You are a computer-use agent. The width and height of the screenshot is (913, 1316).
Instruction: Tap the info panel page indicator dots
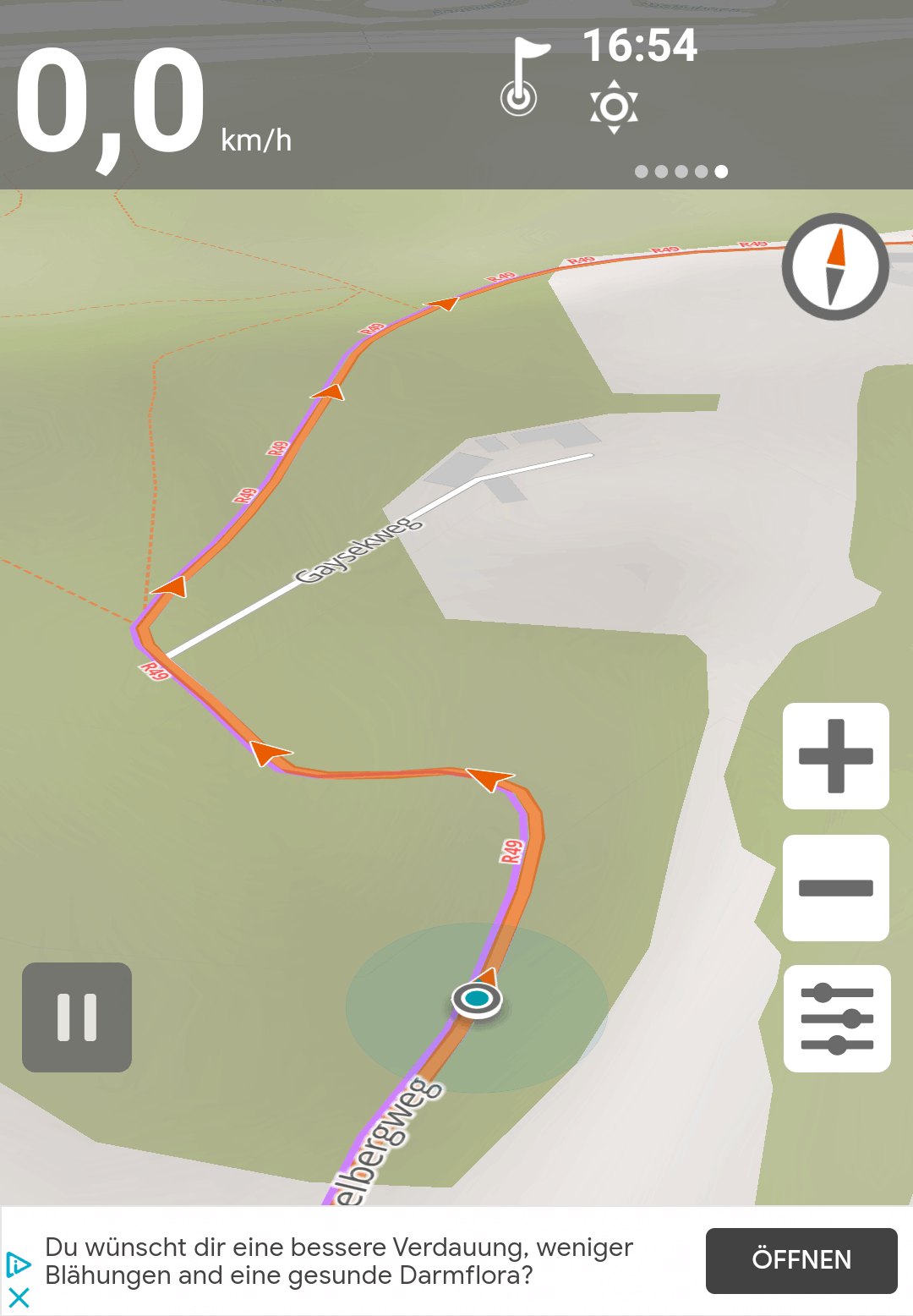click(681, 172)
